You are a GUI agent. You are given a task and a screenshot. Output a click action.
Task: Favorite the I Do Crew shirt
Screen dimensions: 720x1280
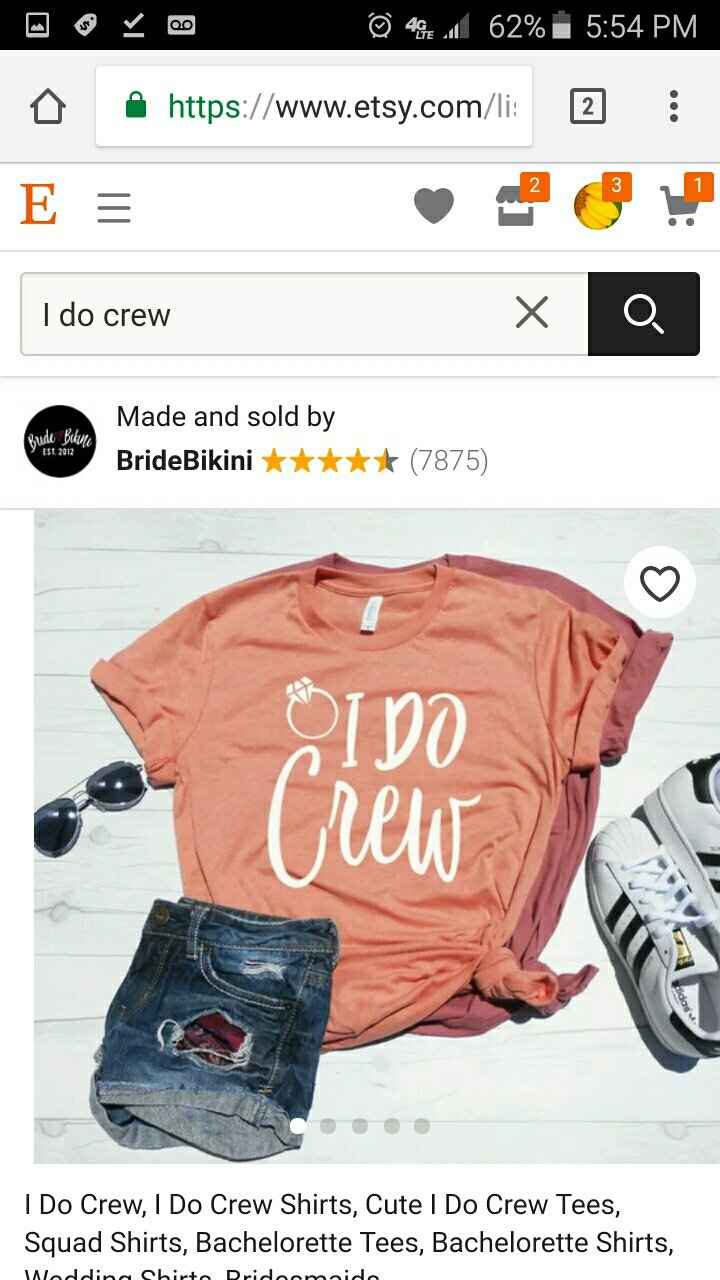click(x=659, y=583)
